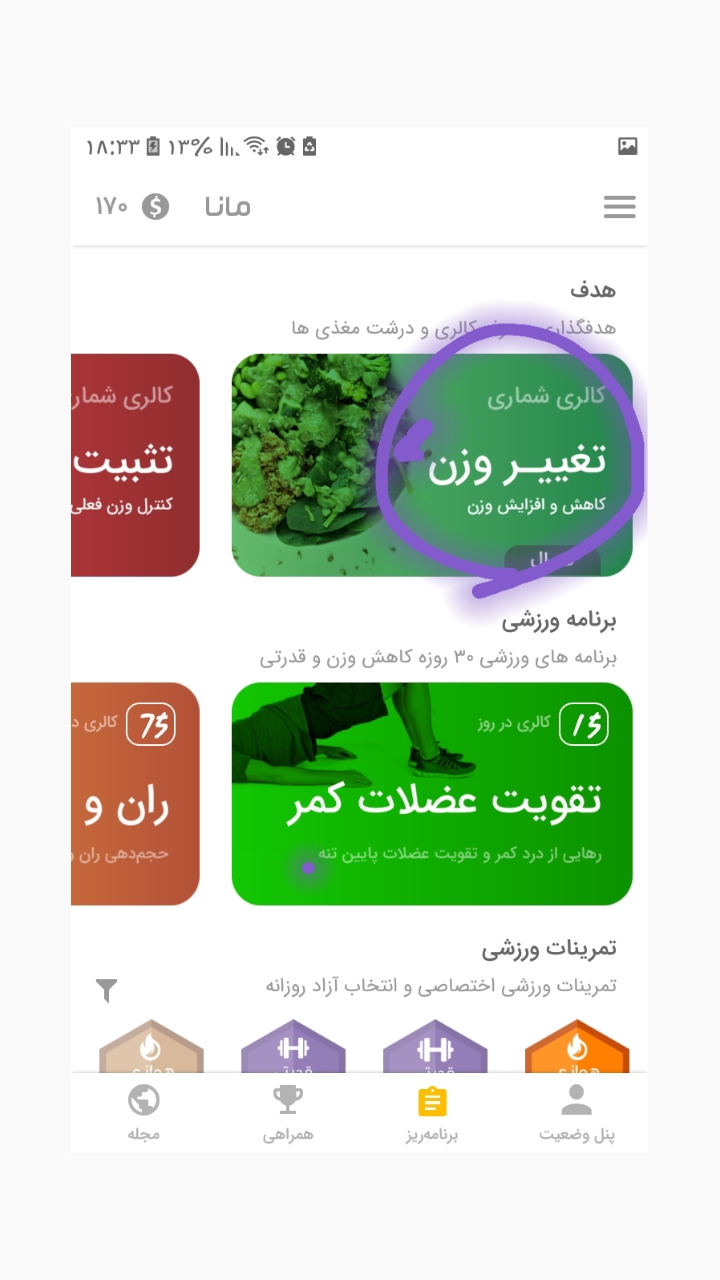
Task: Open the coin balance of ۱۷۰
Action: [x=133, y=207]
